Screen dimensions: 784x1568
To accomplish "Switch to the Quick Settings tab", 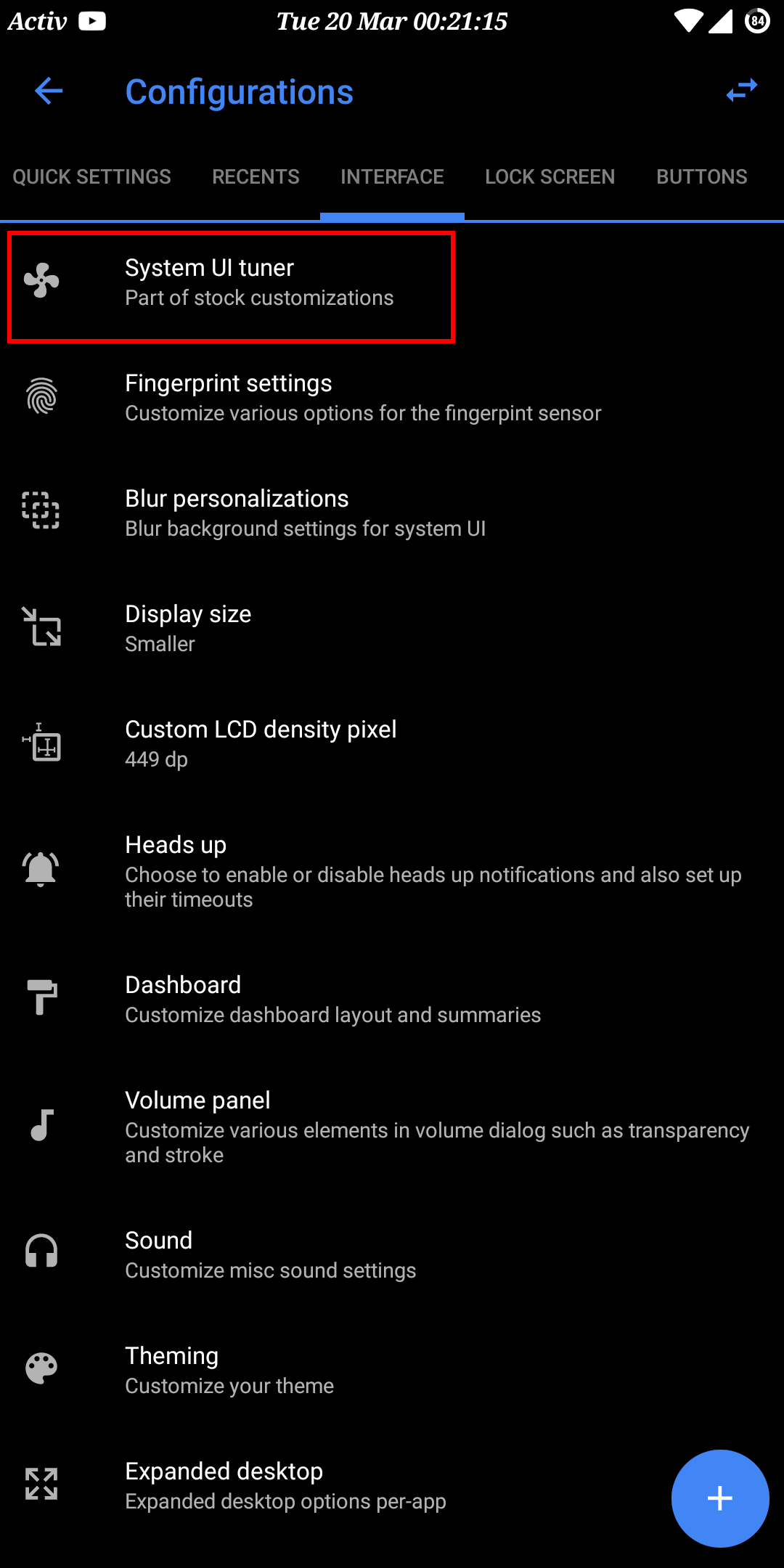I will pyautogui.click(x=92, y=177).
